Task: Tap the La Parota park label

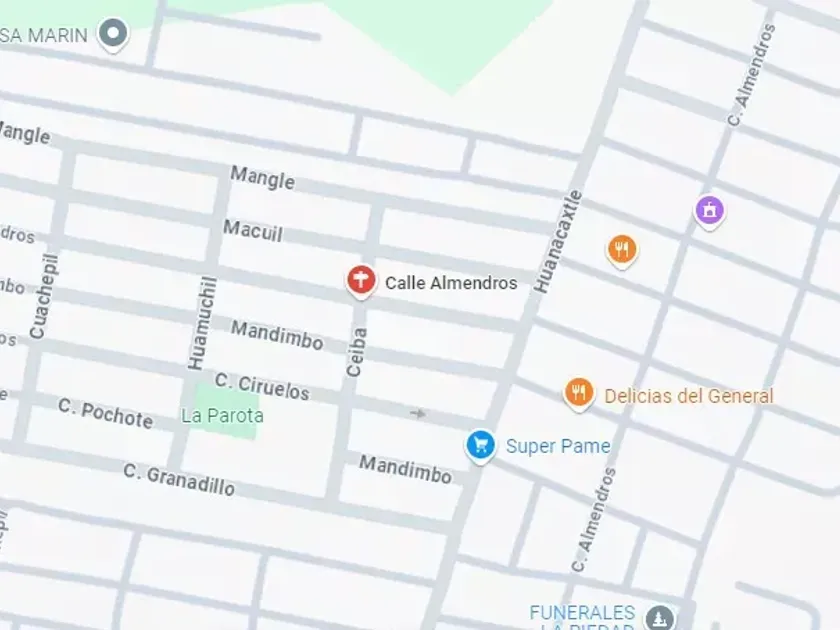Action: pos(222,415)
